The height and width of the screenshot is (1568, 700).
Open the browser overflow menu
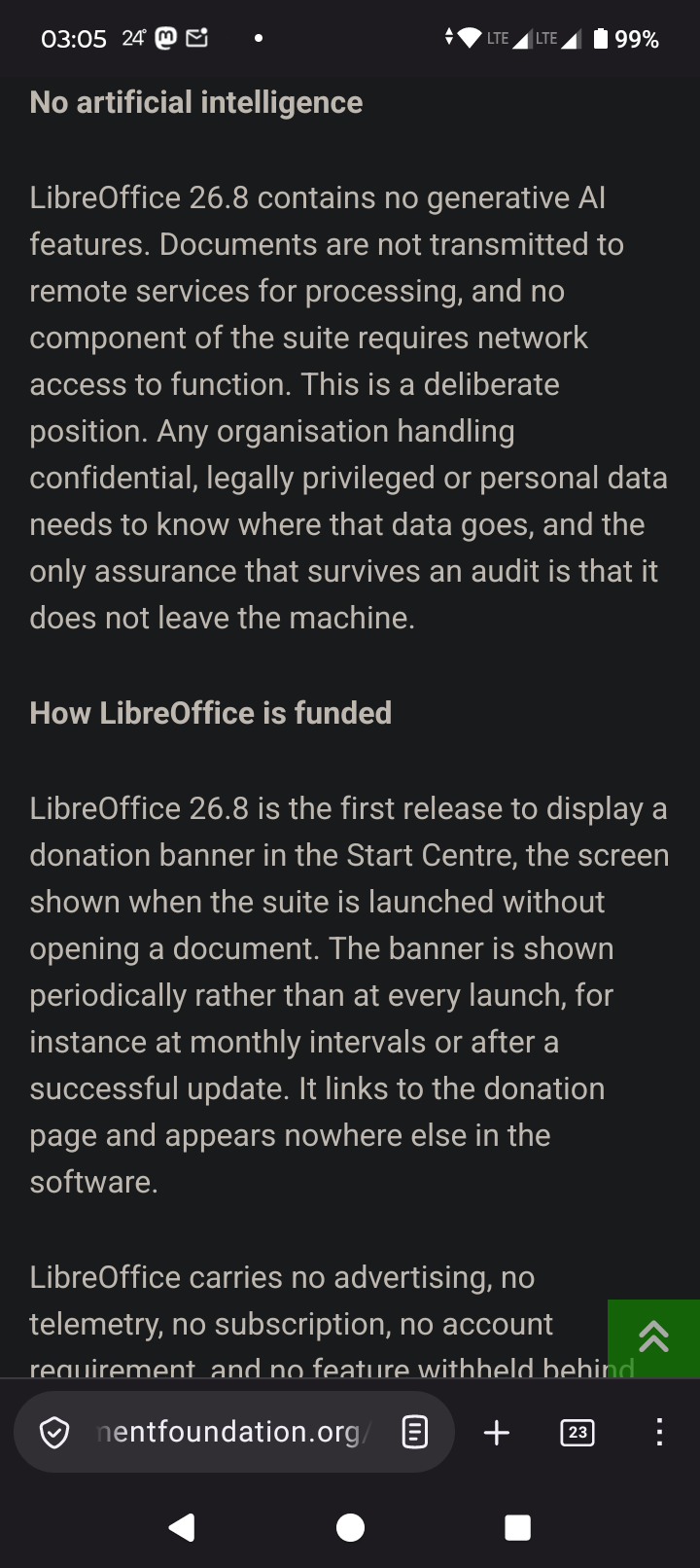(x=659, y=1432)
